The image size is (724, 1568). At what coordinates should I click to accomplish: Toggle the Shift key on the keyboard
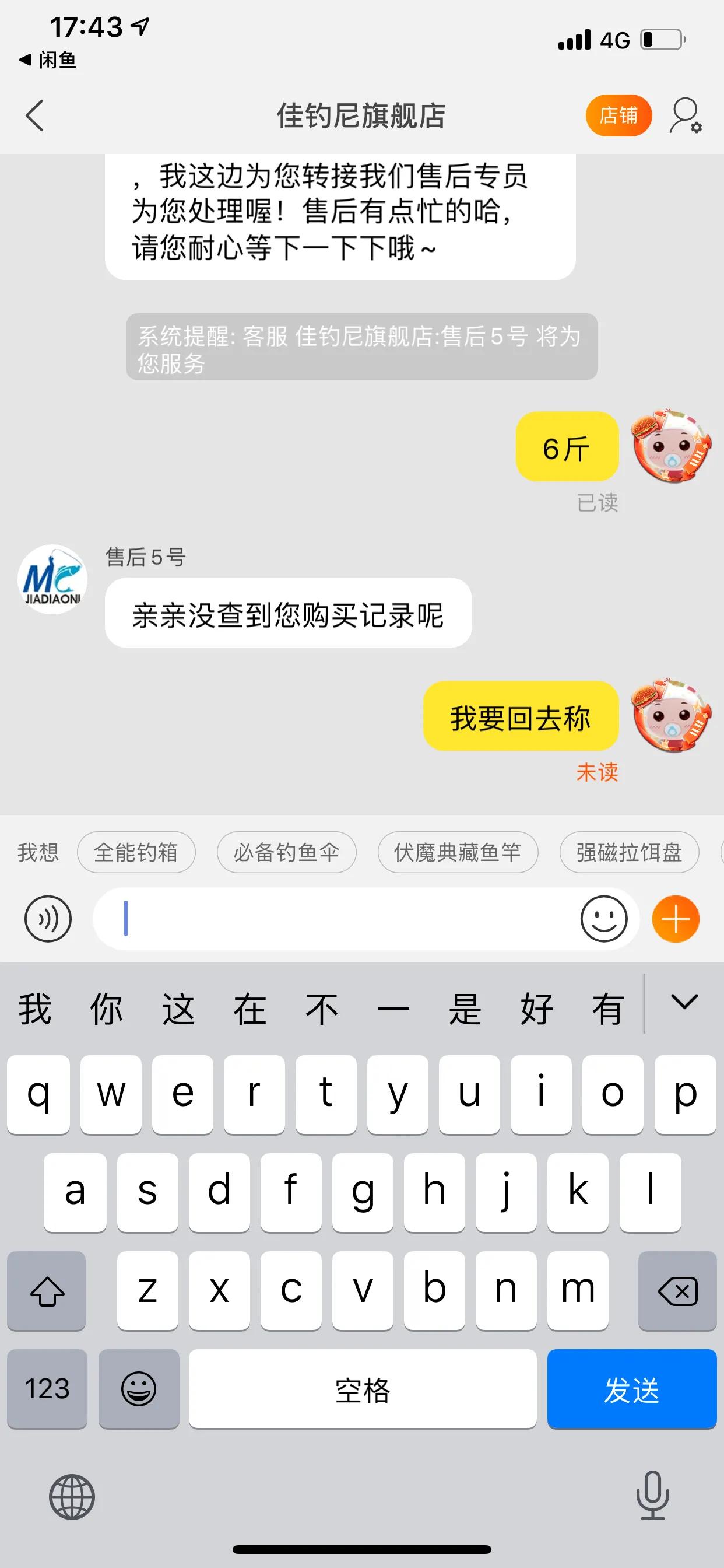coord(47,1290)
